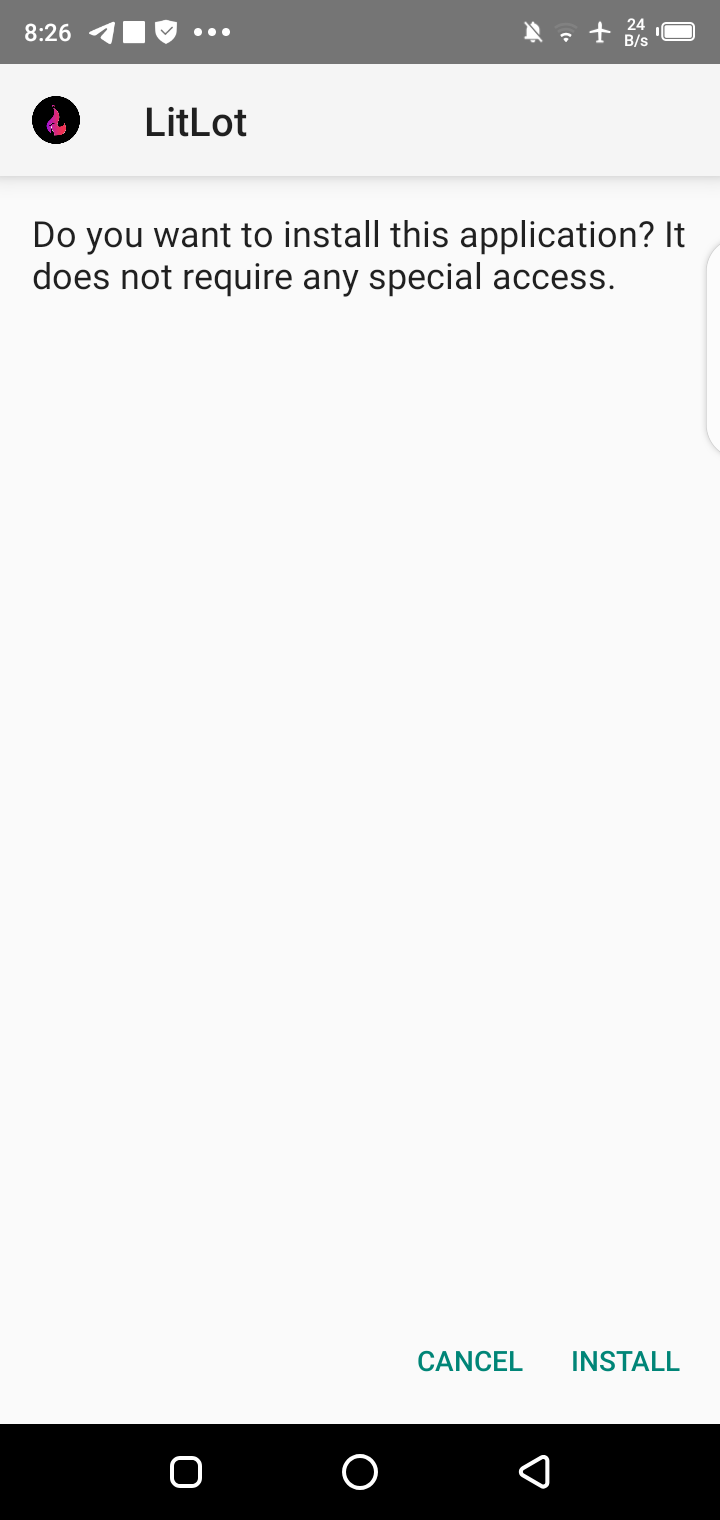Cancel the LitLot installation
This screenshot has height=1520, width=720.
469,1361
